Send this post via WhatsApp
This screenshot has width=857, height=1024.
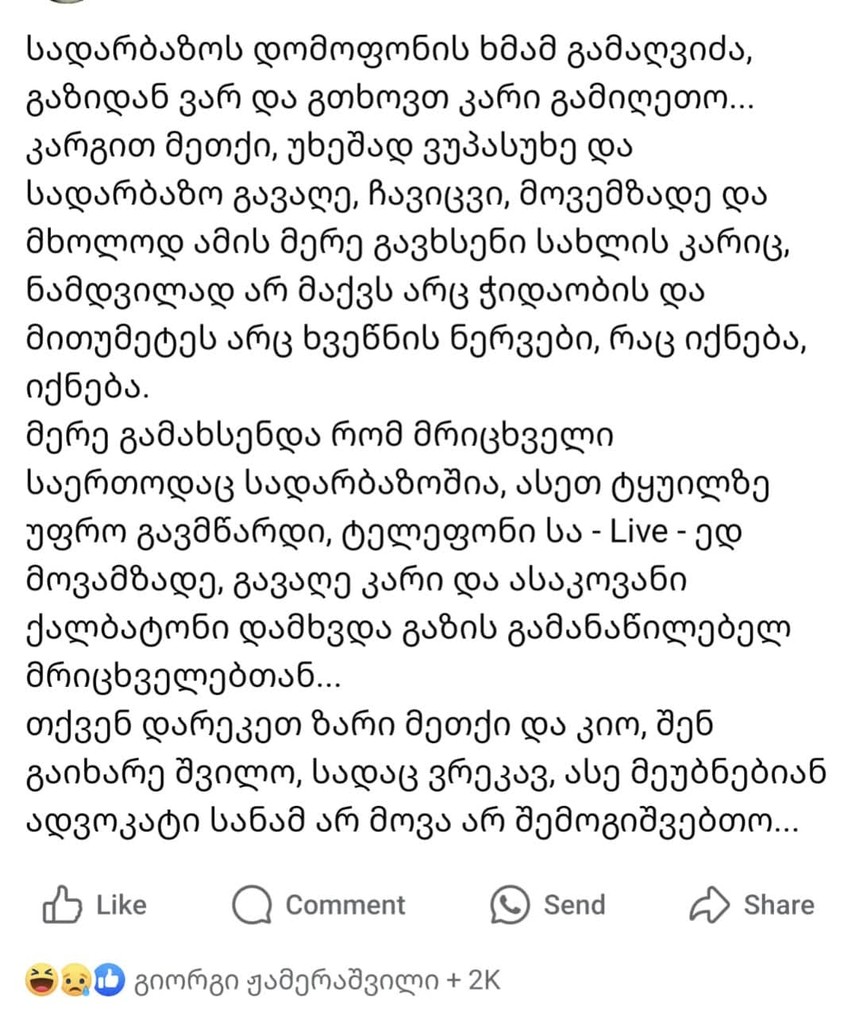[x=548, y=905]
